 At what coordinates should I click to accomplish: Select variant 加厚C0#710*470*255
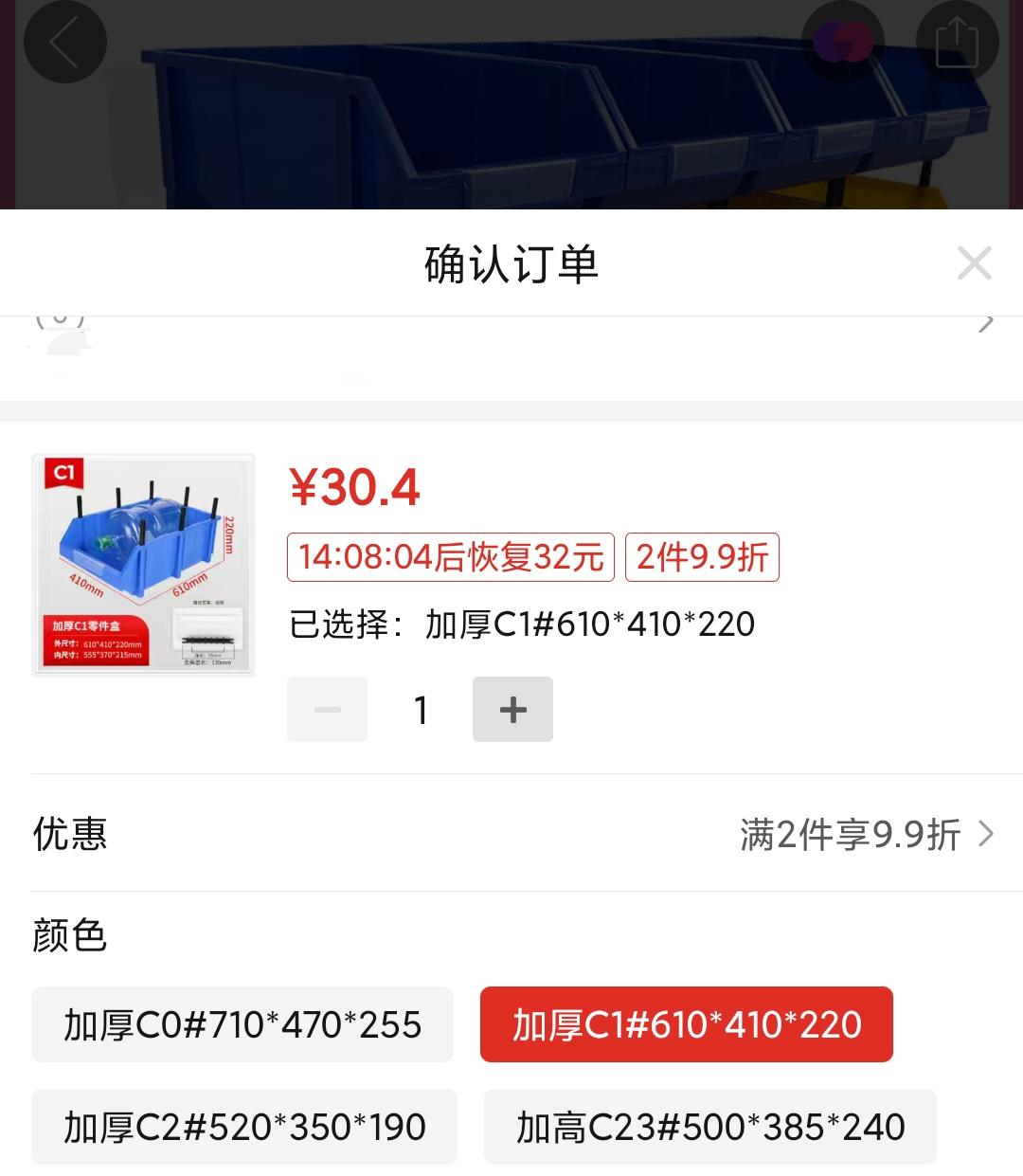[x=242, y=1024]
